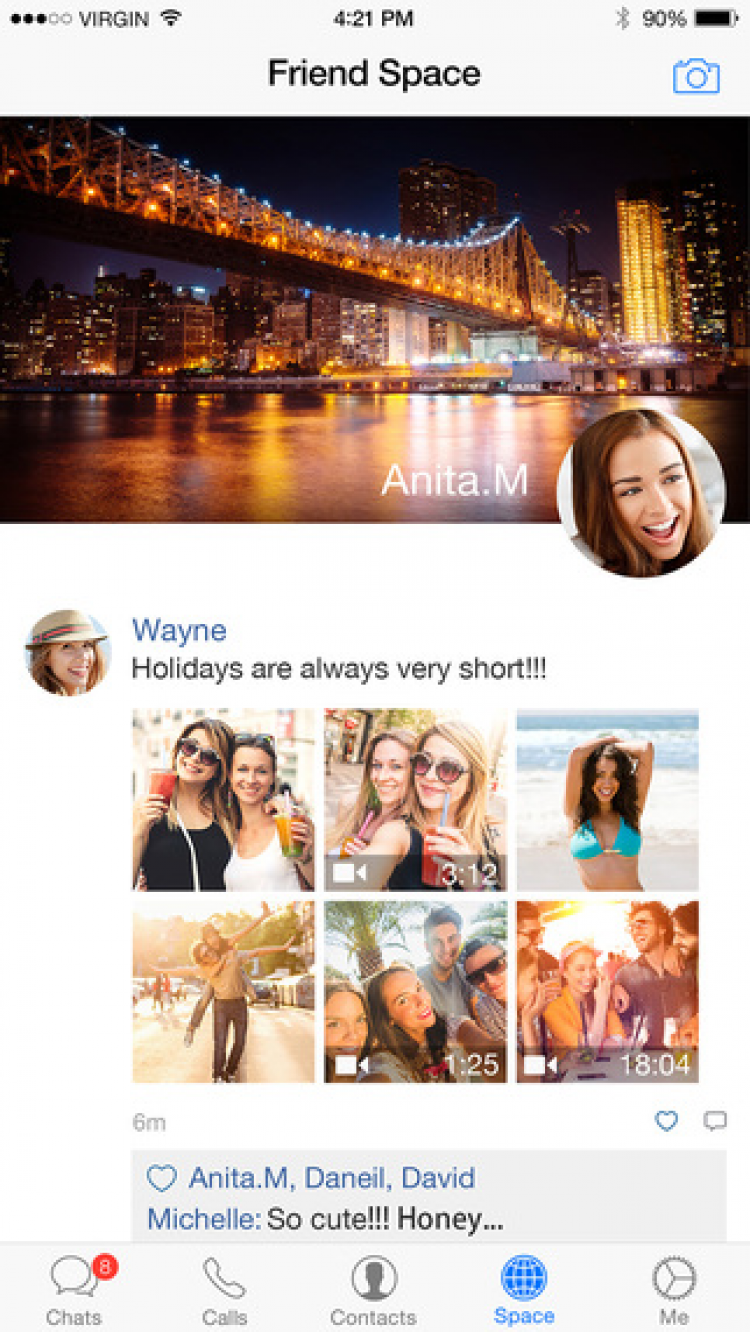Open the photo of two women with drinks

(x=223, y=799)
